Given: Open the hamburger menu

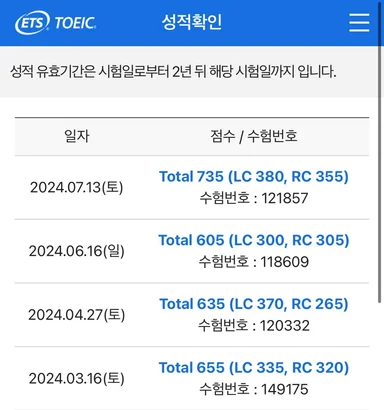Looking at the screenshot, I should click(359, 23).
